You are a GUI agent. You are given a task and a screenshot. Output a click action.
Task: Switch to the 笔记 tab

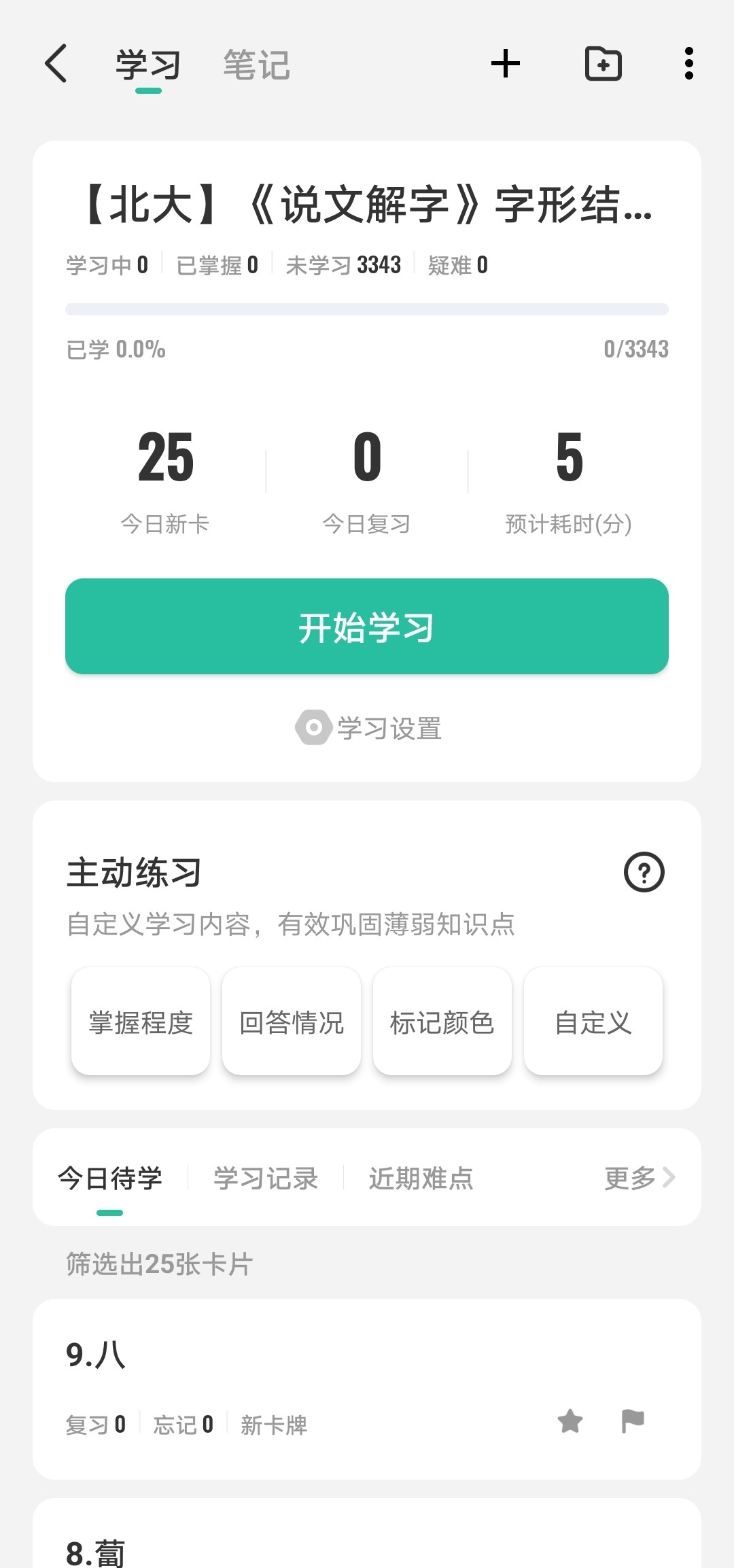(256, 65)
